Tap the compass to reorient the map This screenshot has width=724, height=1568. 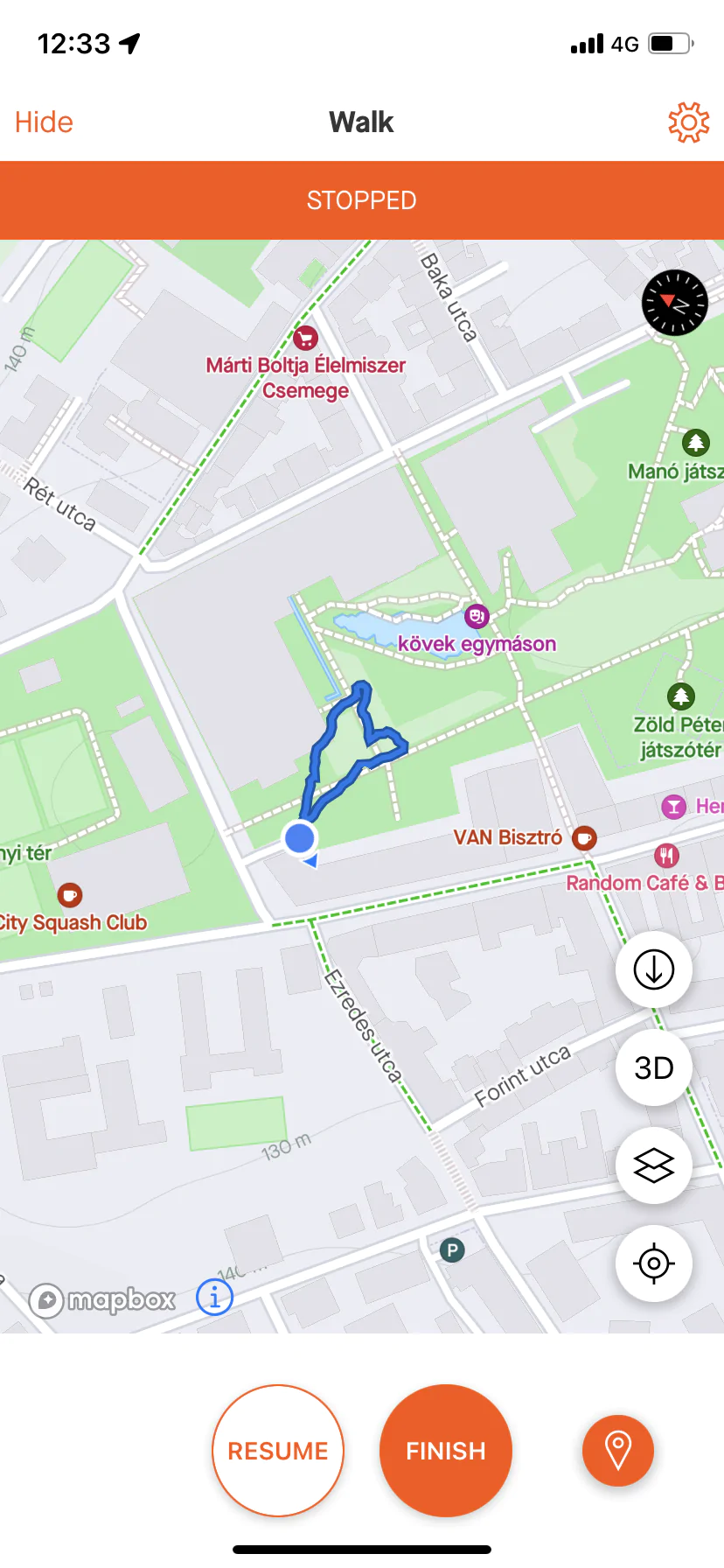674,304
